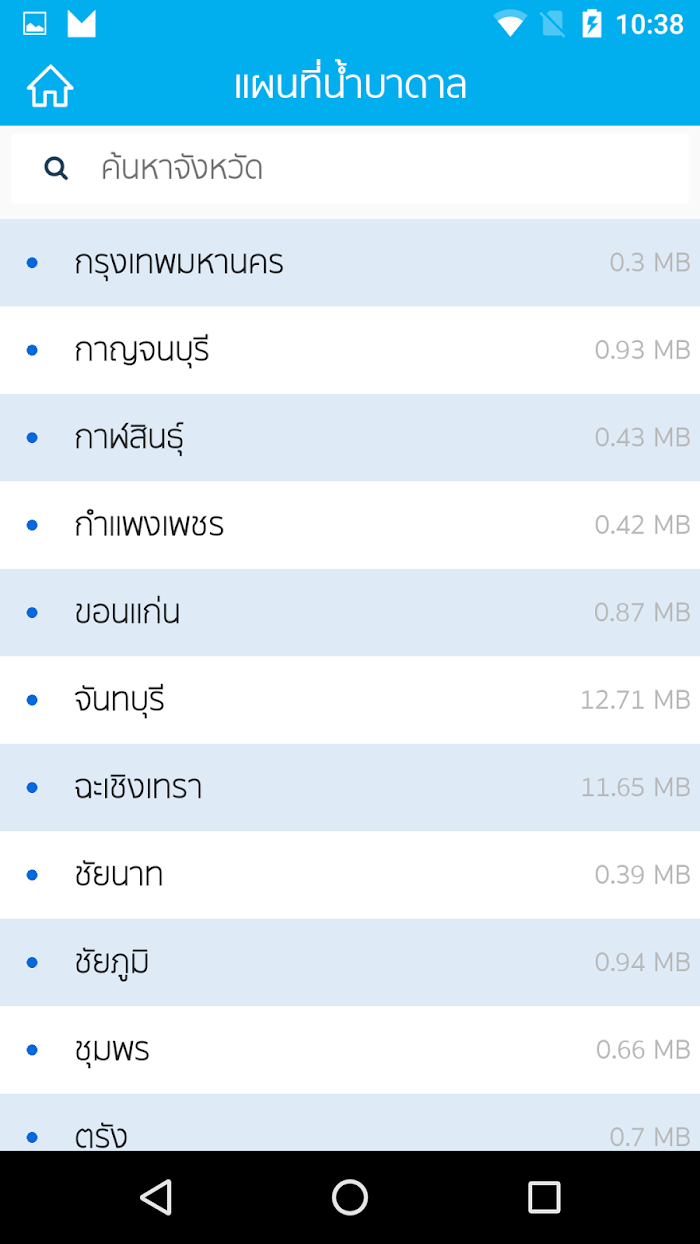Open the ตรัง row
The width and height of the screenshot is (700, 1244).
click(x=350, y=1122)
